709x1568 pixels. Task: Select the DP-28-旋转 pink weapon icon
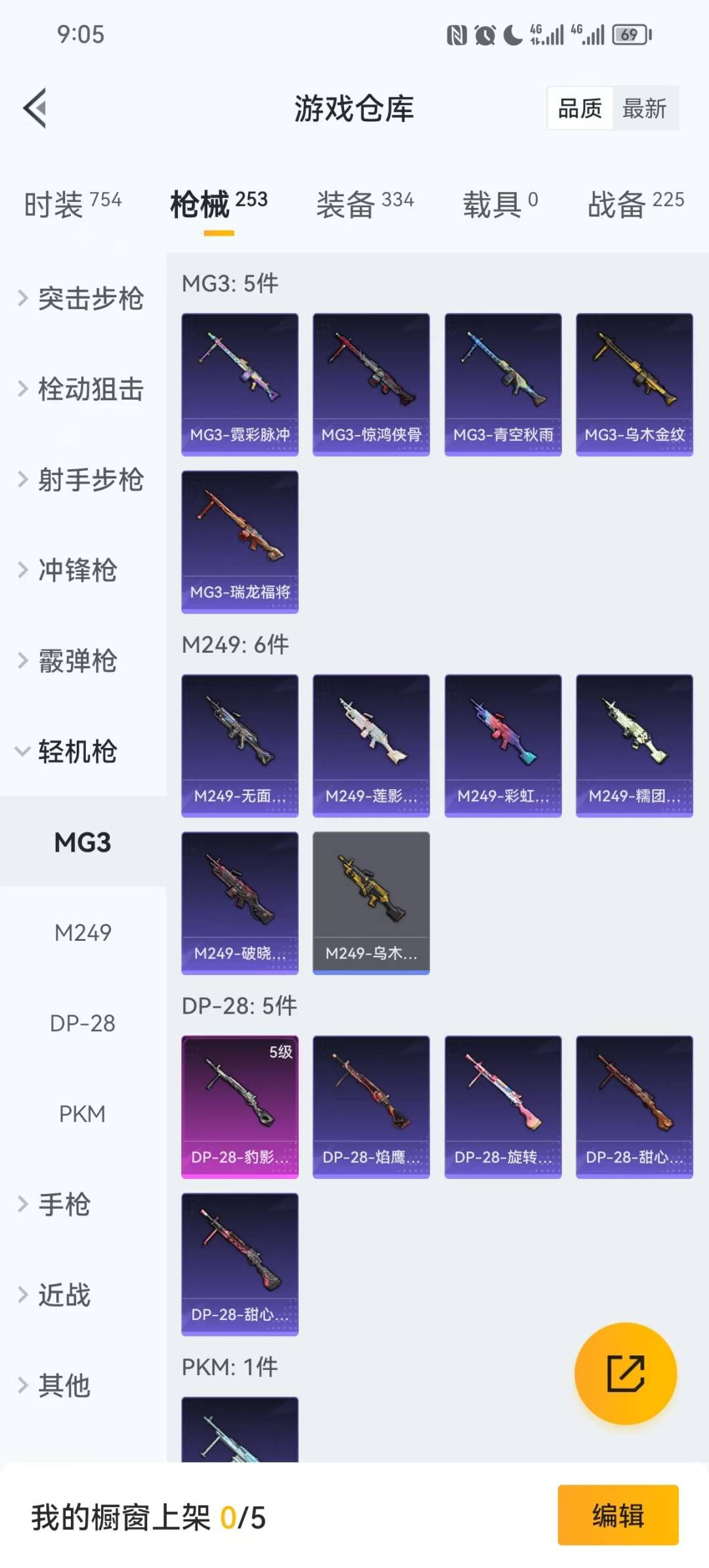click(x=502, y=1105)
